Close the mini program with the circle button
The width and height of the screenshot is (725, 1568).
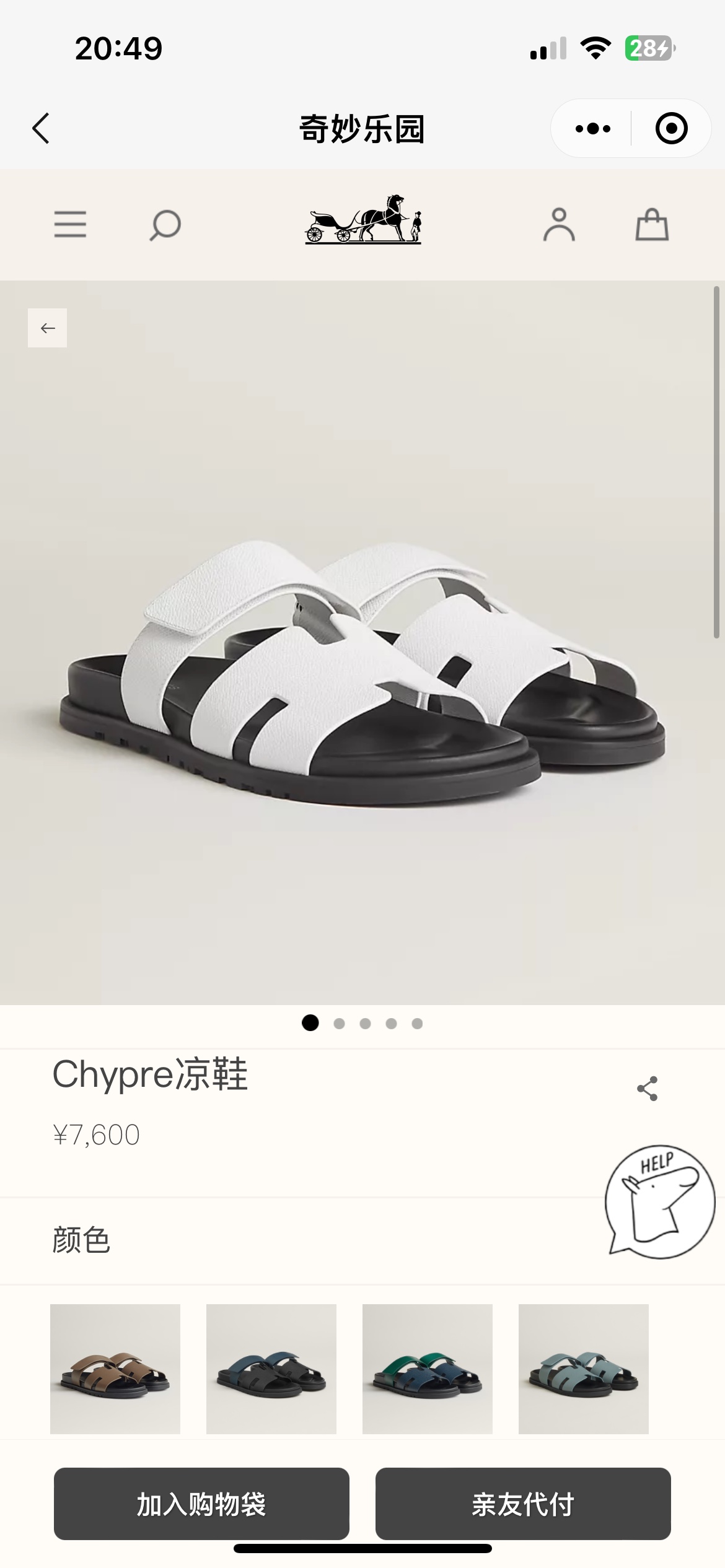click(x=671, y=129)
